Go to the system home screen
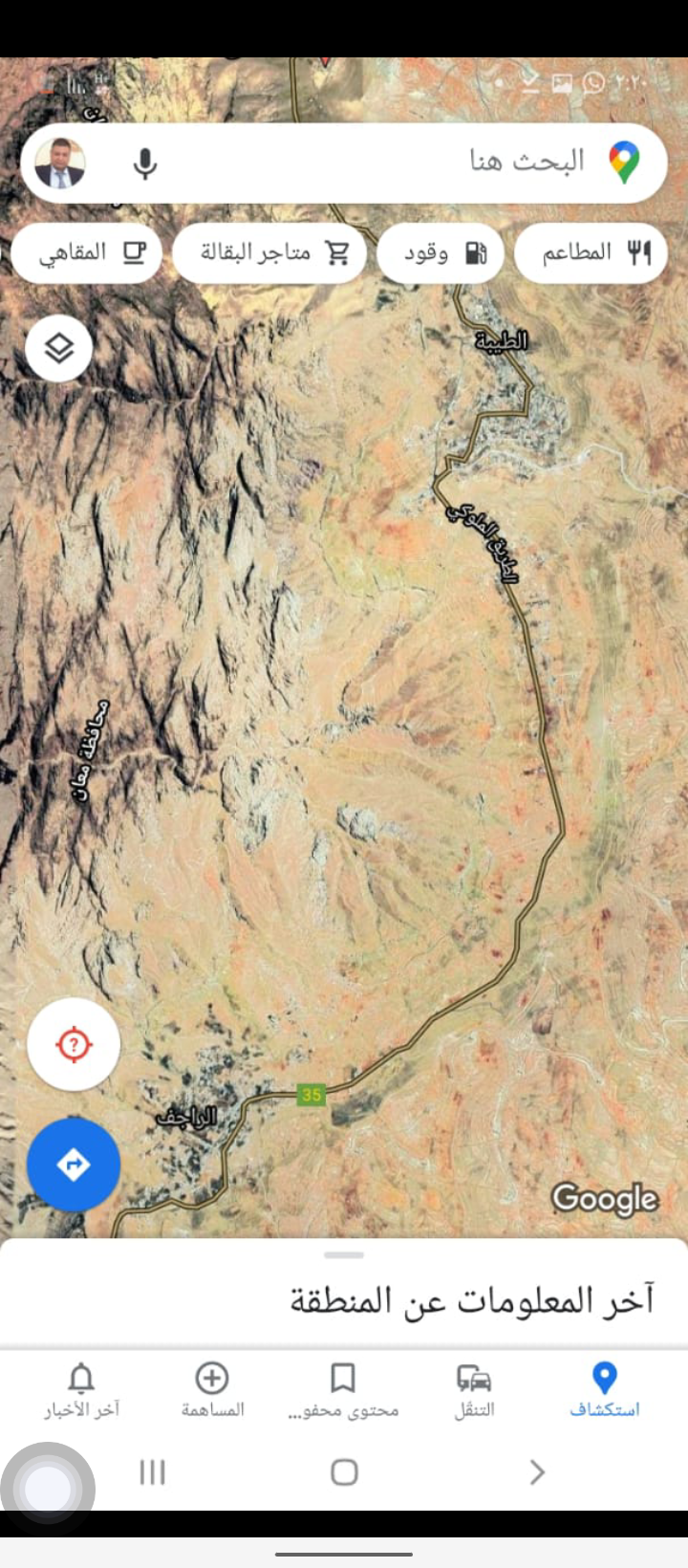The image size is (688, 1568). [344, 1472]
